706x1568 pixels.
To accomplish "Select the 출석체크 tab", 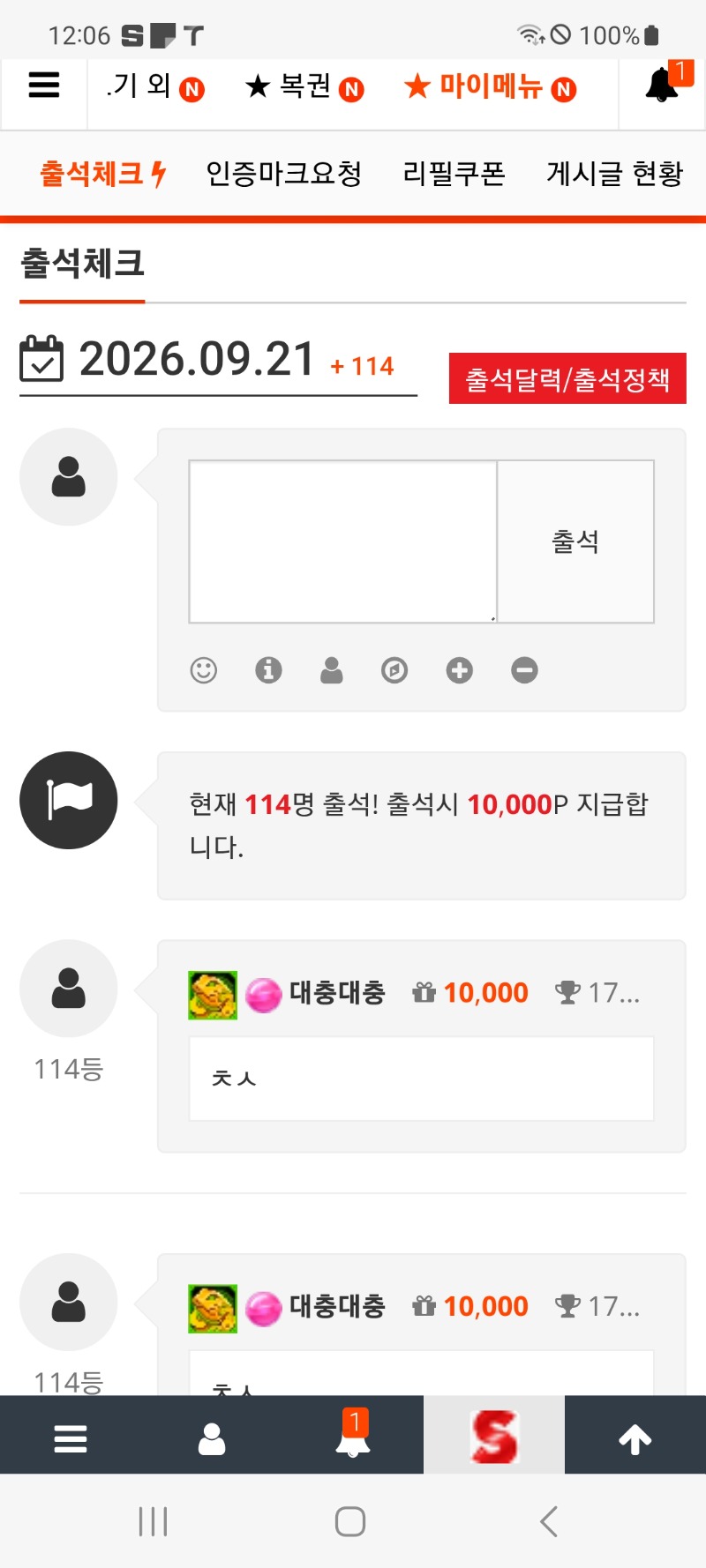I will click(102, 174).
